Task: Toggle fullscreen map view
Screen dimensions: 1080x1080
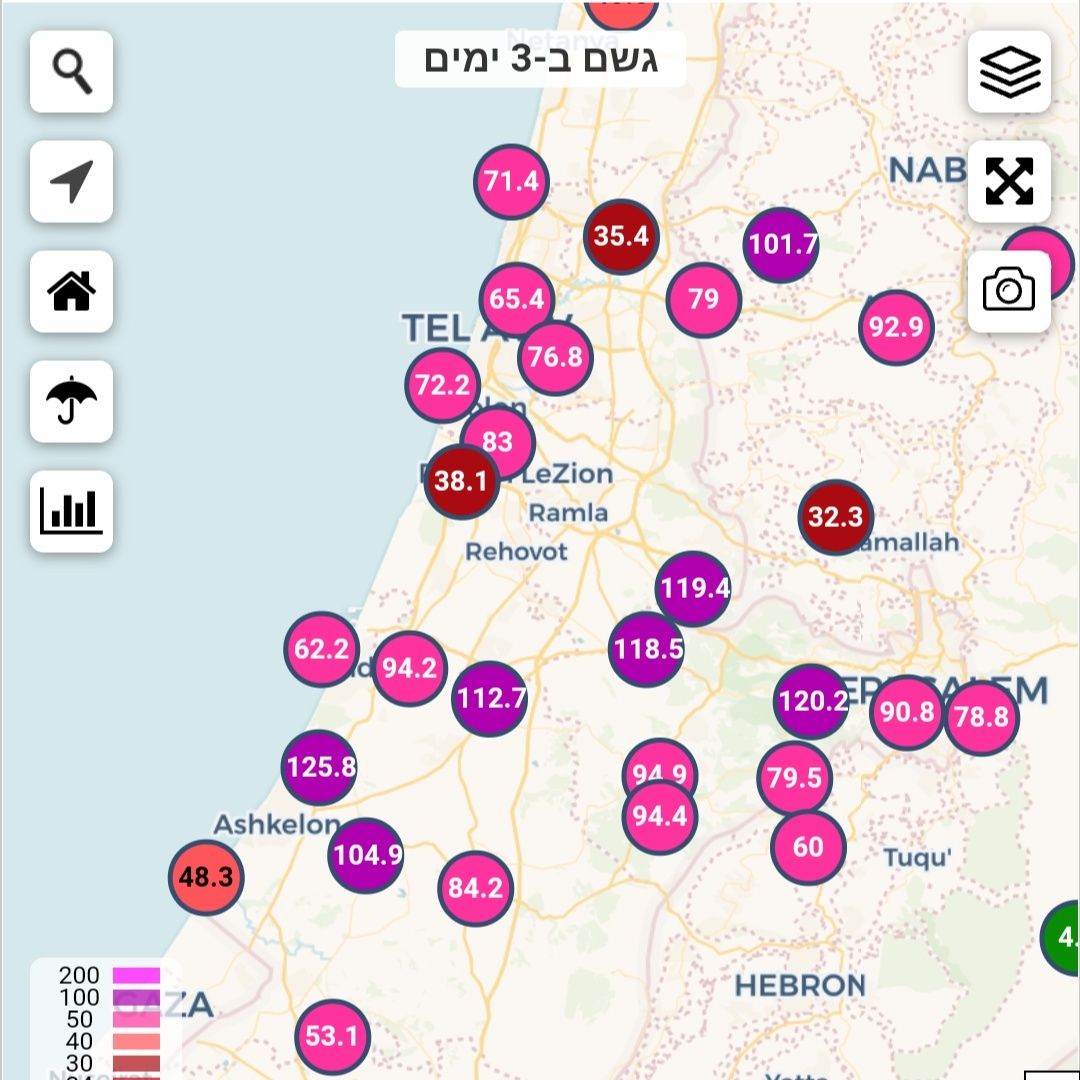Action: point(1009,181)
